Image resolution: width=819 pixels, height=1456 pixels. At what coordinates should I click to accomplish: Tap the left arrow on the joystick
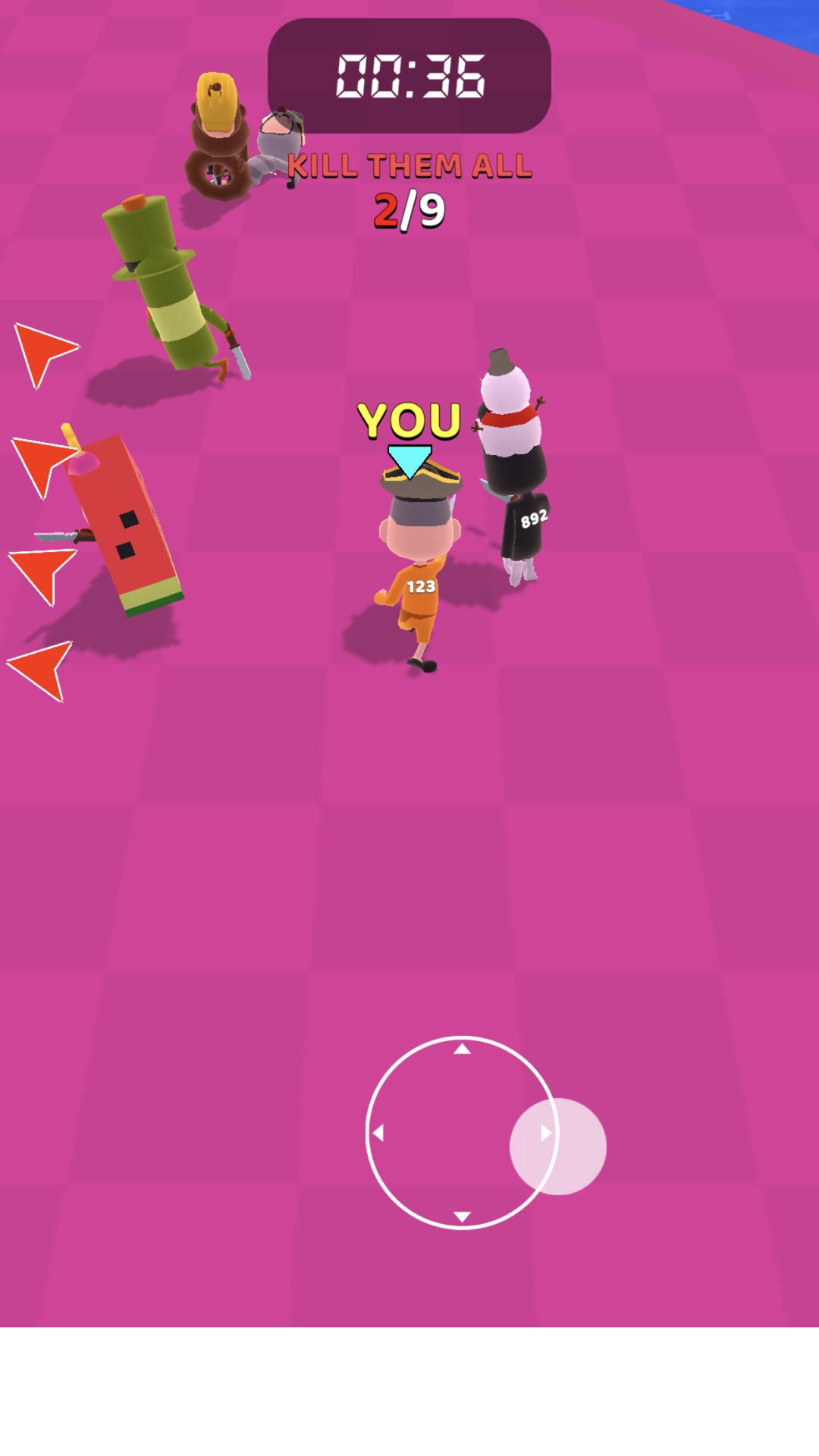pos(378,1133)
